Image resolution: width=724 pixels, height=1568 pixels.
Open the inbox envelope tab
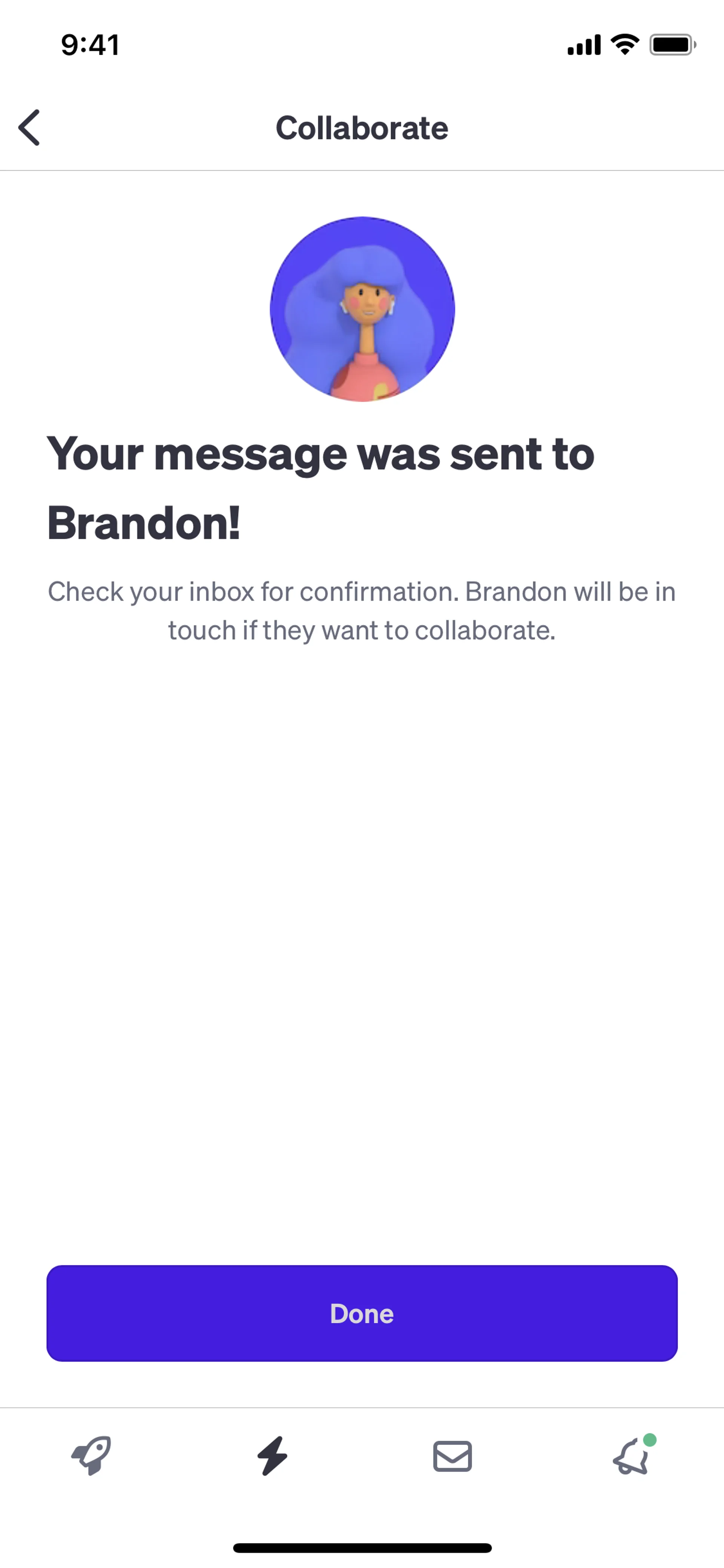coord(452,1456)
